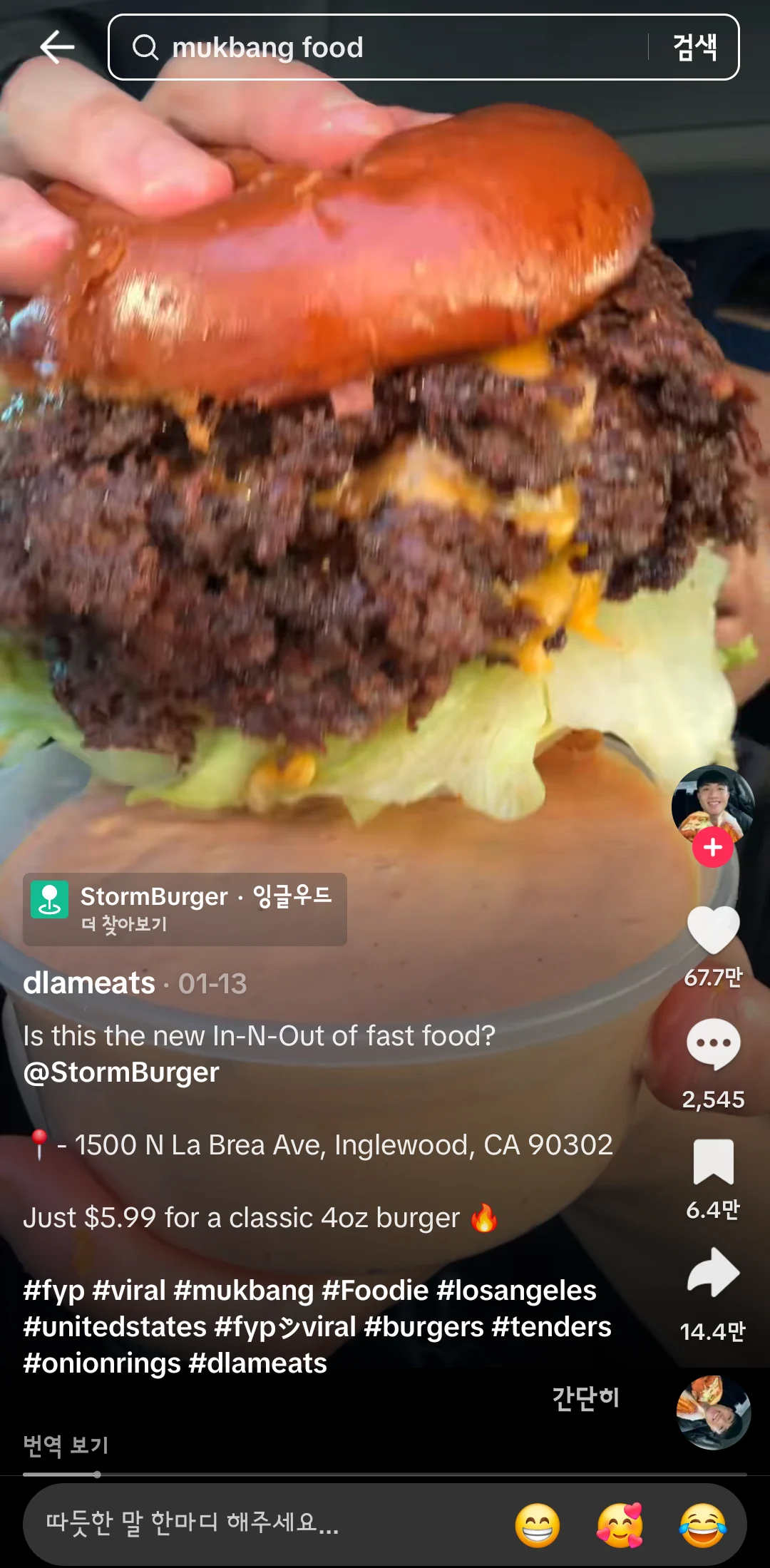Go back using the arrow icon
770x1568 pixels.
tap(57, 48)
